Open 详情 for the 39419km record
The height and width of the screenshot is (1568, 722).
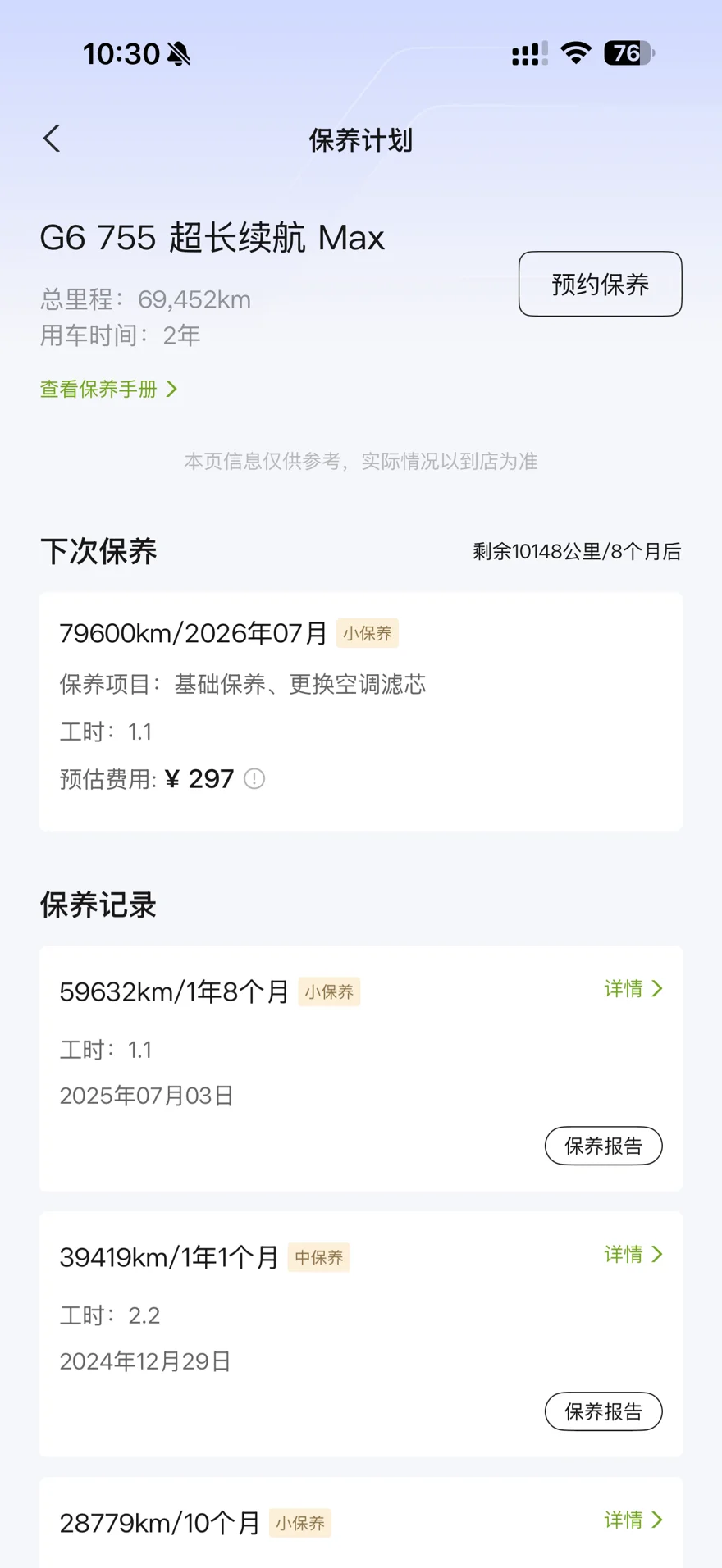(633, 1255)
